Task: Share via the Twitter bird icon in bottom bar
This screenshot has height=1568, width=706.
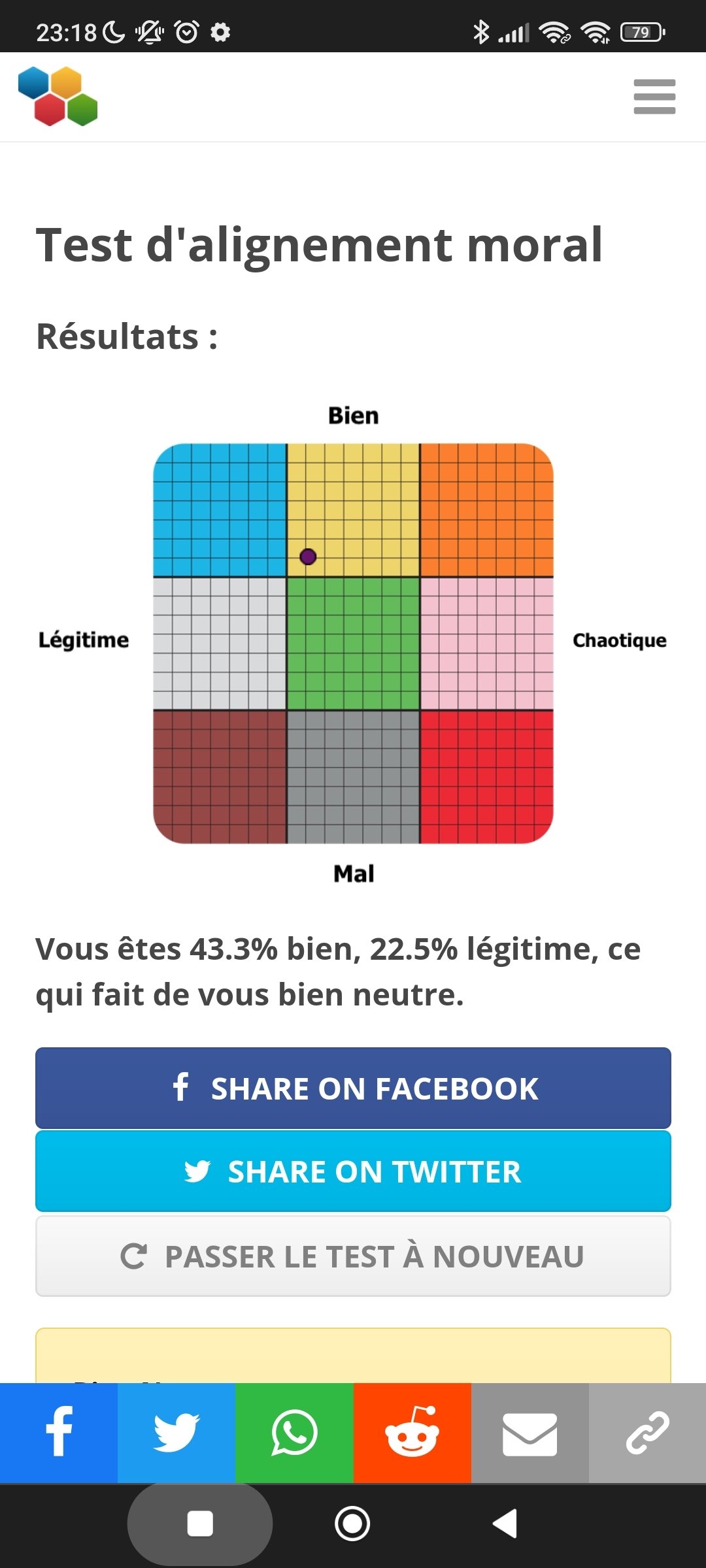Action: click(176, 1433)
